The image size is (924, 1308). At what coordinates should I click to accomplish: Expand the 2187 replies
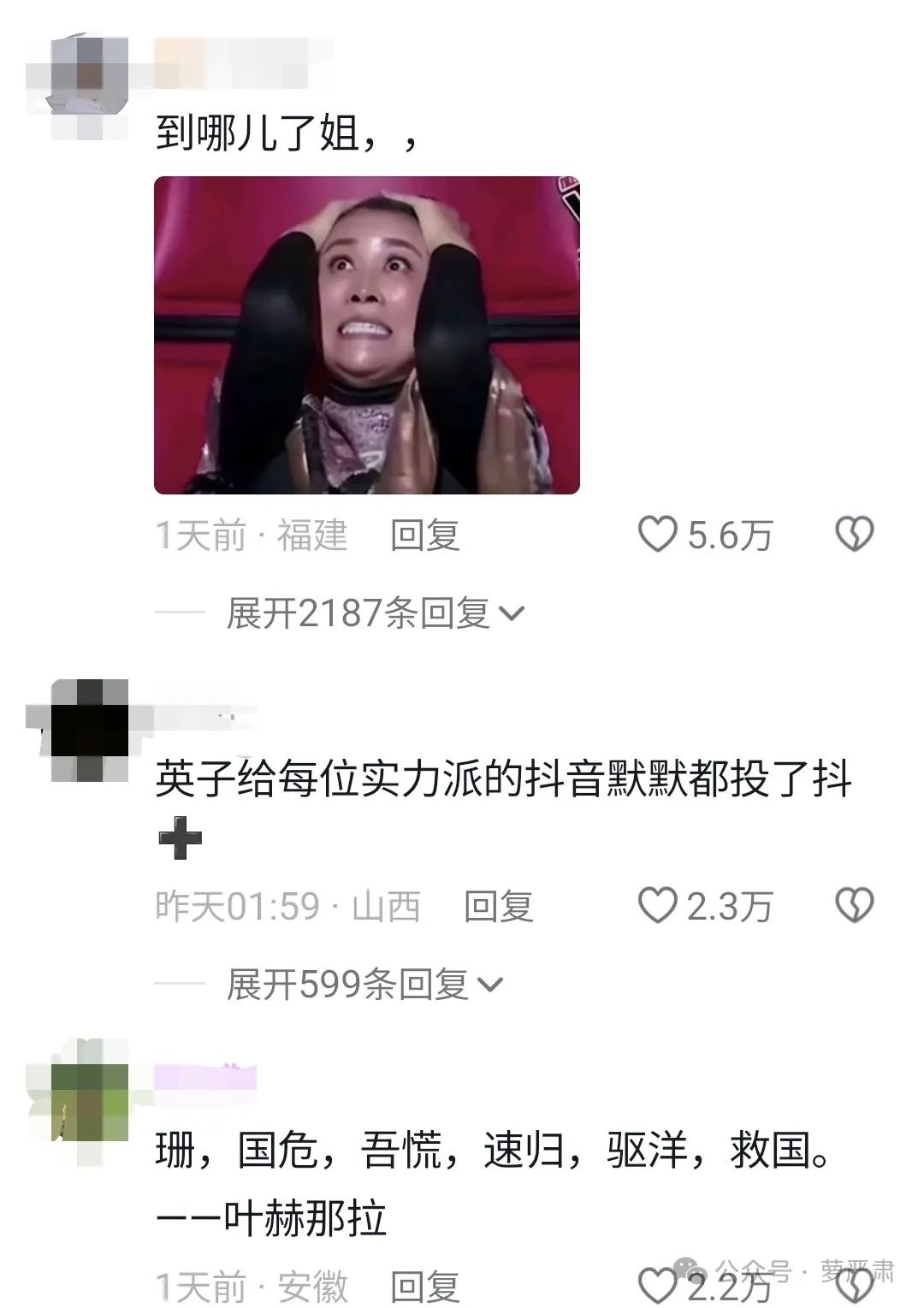click(x=375, y=613)
